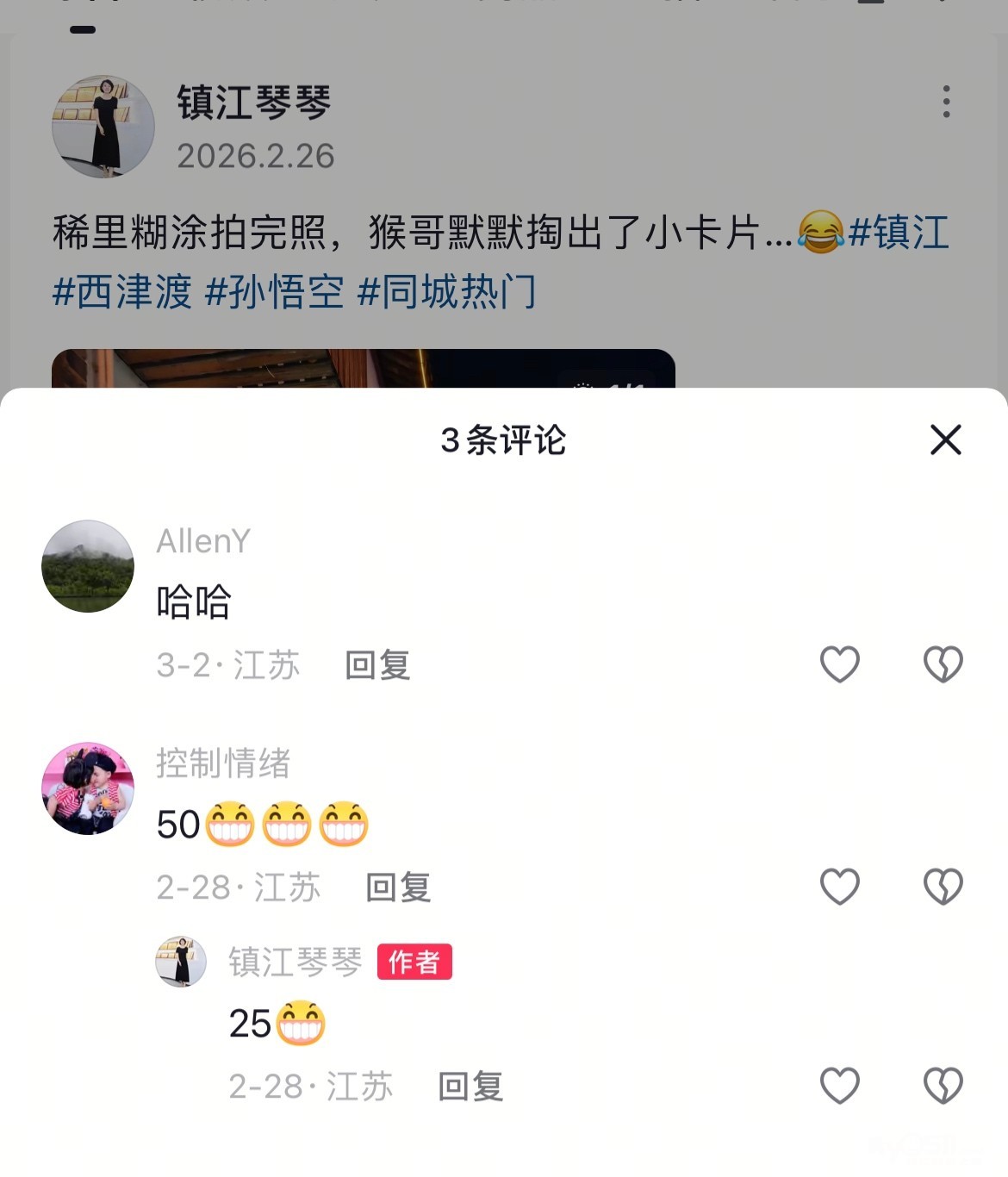Dislike the author's reply 25
The width and height of the screenshot is (1008, 1177).
[943, 1086]
